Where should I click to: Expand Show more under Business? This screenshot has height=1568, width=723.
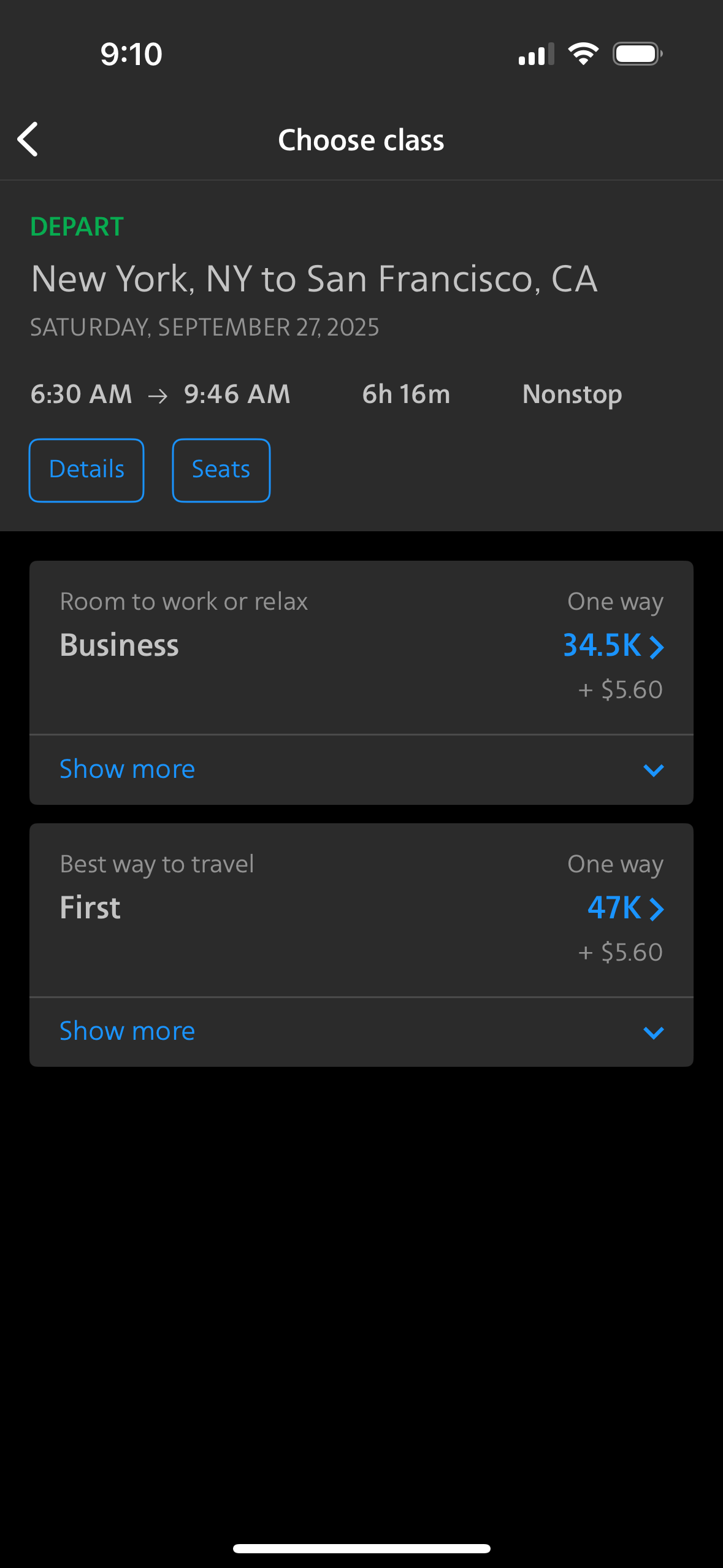coord(361,769)
